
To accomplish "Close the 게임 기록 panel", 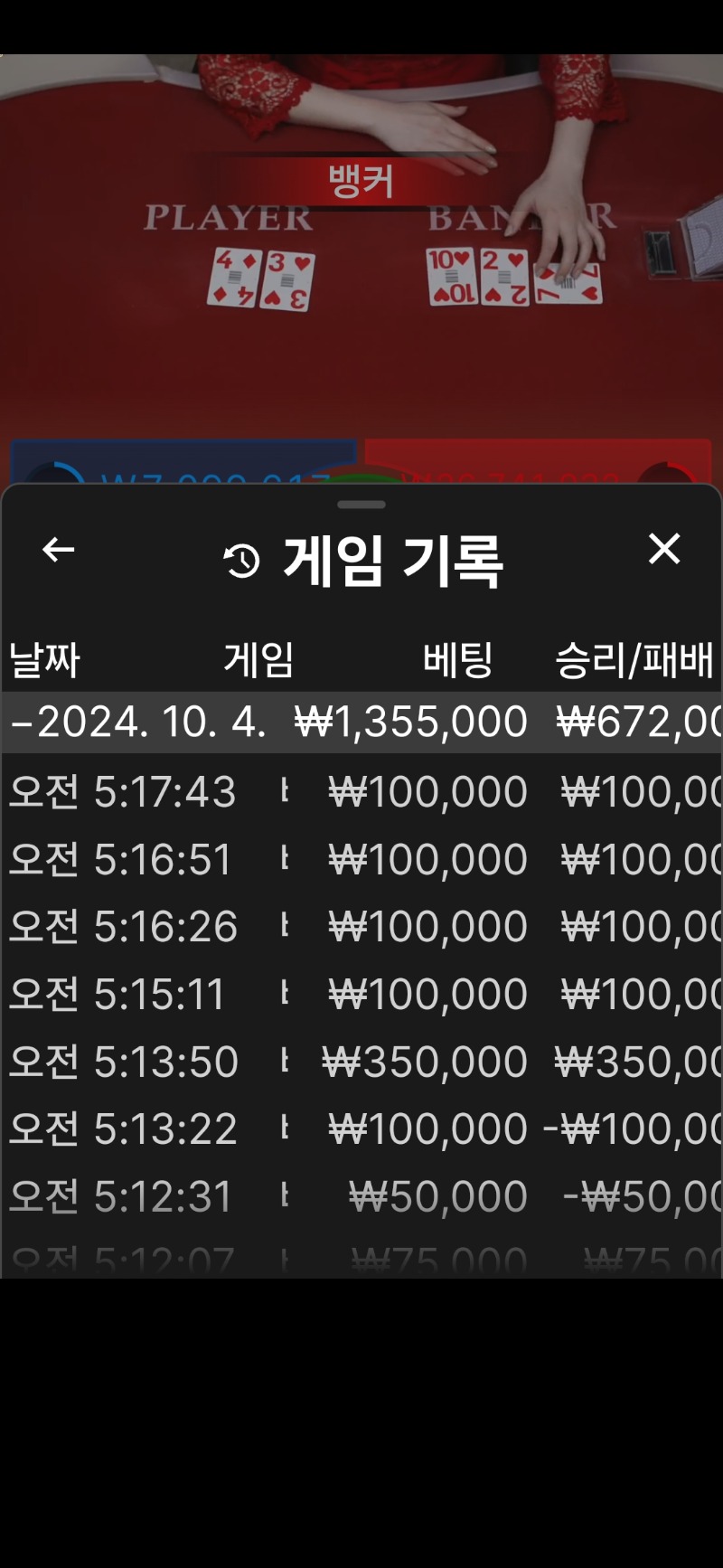I will pyautogui.click(x=664, y=548).
